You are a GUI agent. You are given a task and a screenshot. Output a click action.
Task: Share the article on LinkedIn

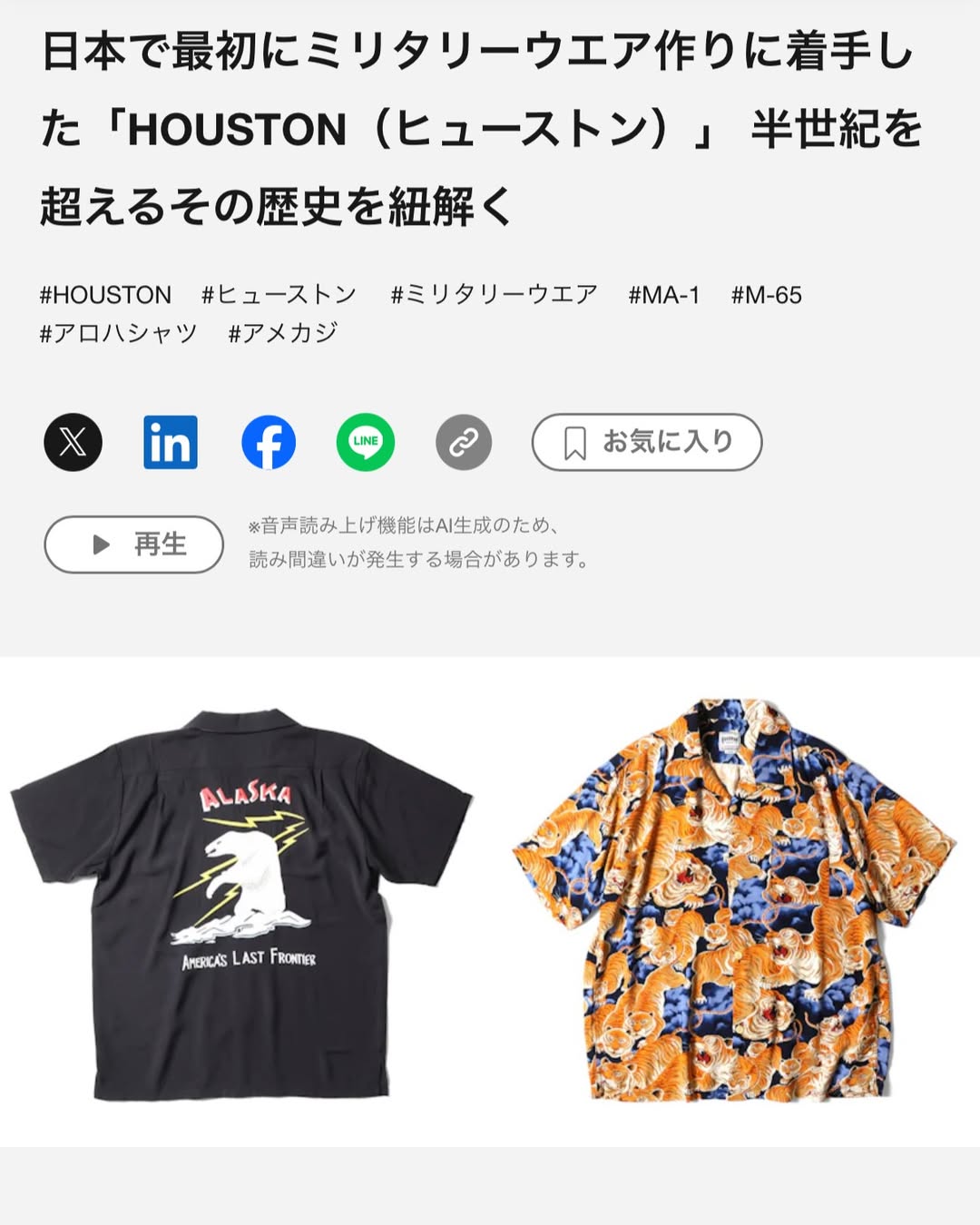171,442
